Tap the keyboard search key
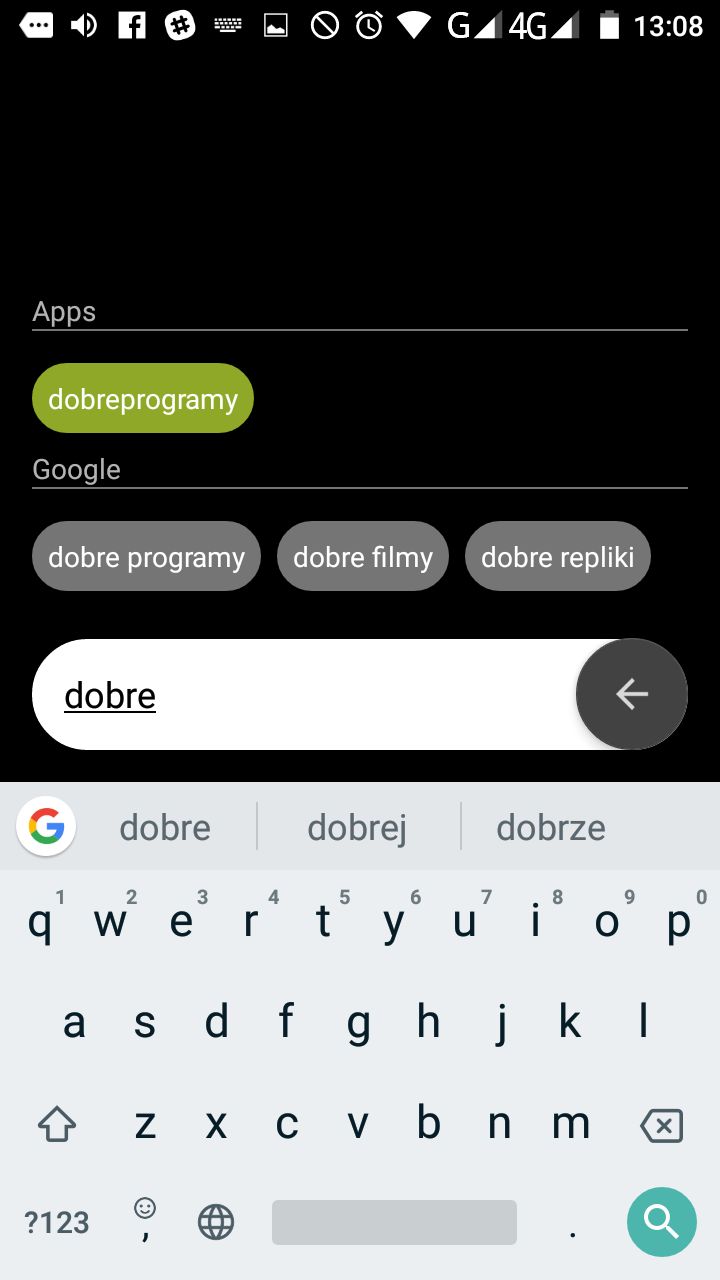The width and height of the screenshot is (720, 1280). [661, 1221]
